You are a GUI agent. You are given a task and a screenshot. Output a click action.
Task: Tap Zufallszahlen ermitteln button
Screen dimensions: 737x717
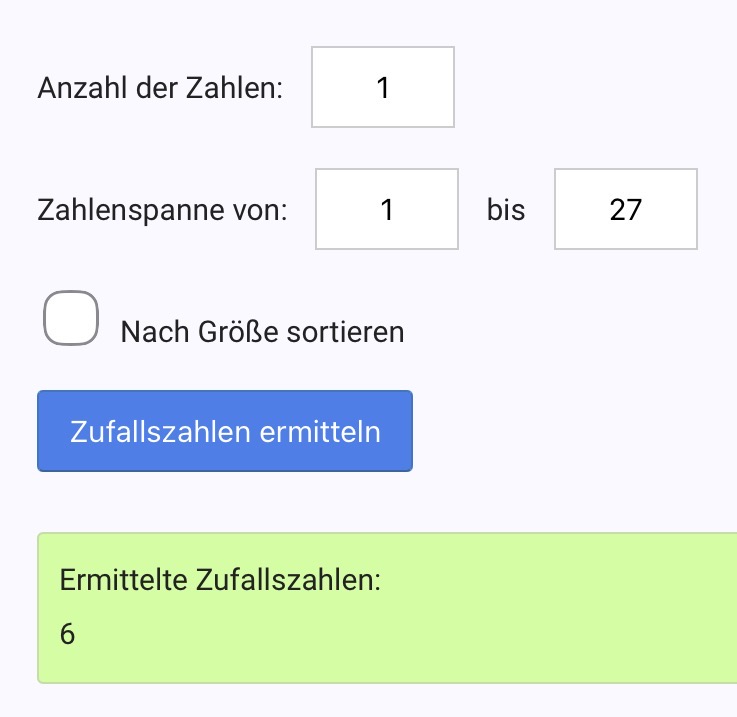pos(225,431)
